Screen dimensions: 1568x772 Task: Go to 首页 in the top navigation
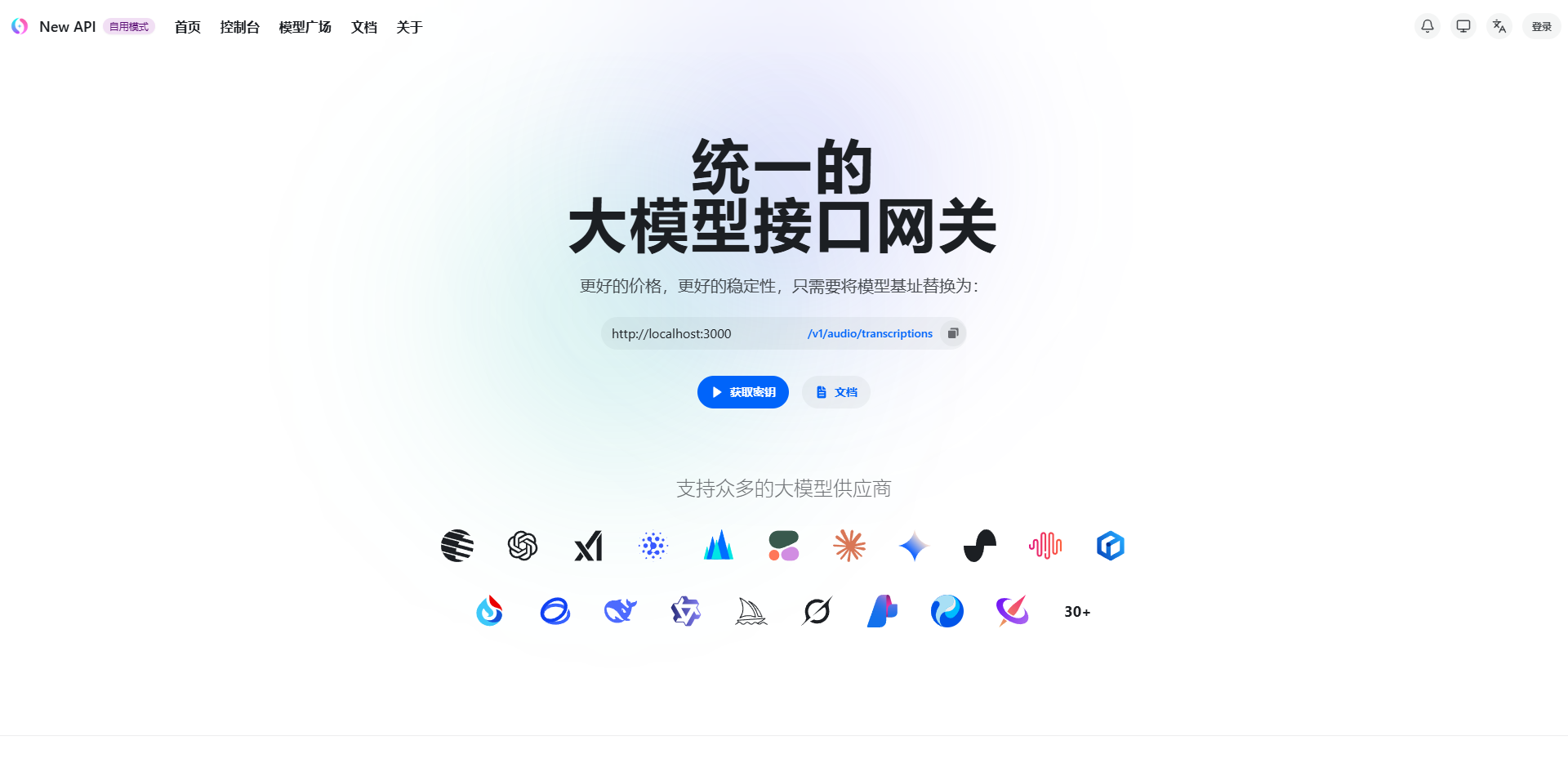(x=187, y=27)
